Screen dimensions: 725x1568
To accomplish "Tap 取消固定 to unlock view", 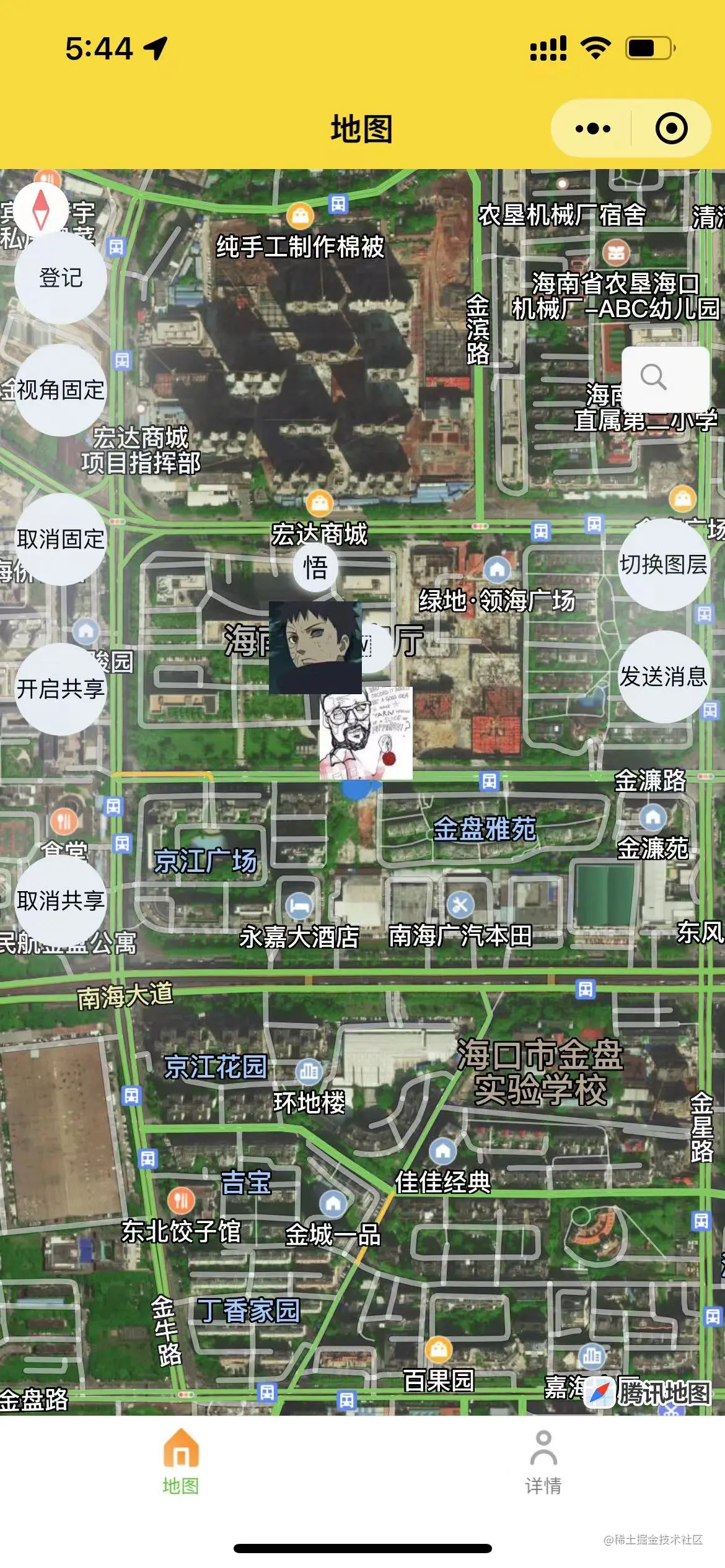I will tap(61, 539).
